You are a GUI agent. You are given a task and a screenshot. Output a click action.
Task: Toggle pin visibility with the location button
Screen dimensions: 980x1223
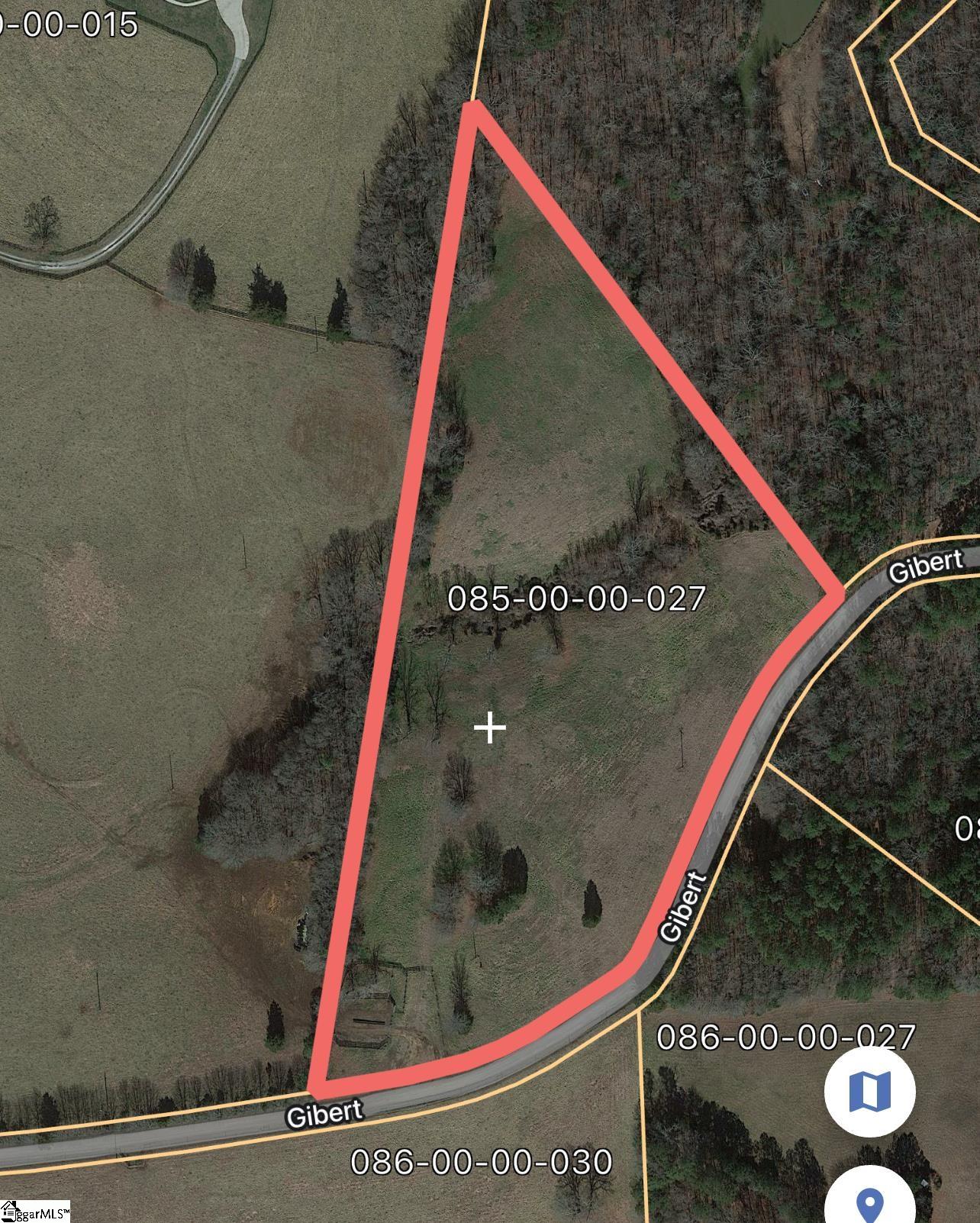[869, 1202]
